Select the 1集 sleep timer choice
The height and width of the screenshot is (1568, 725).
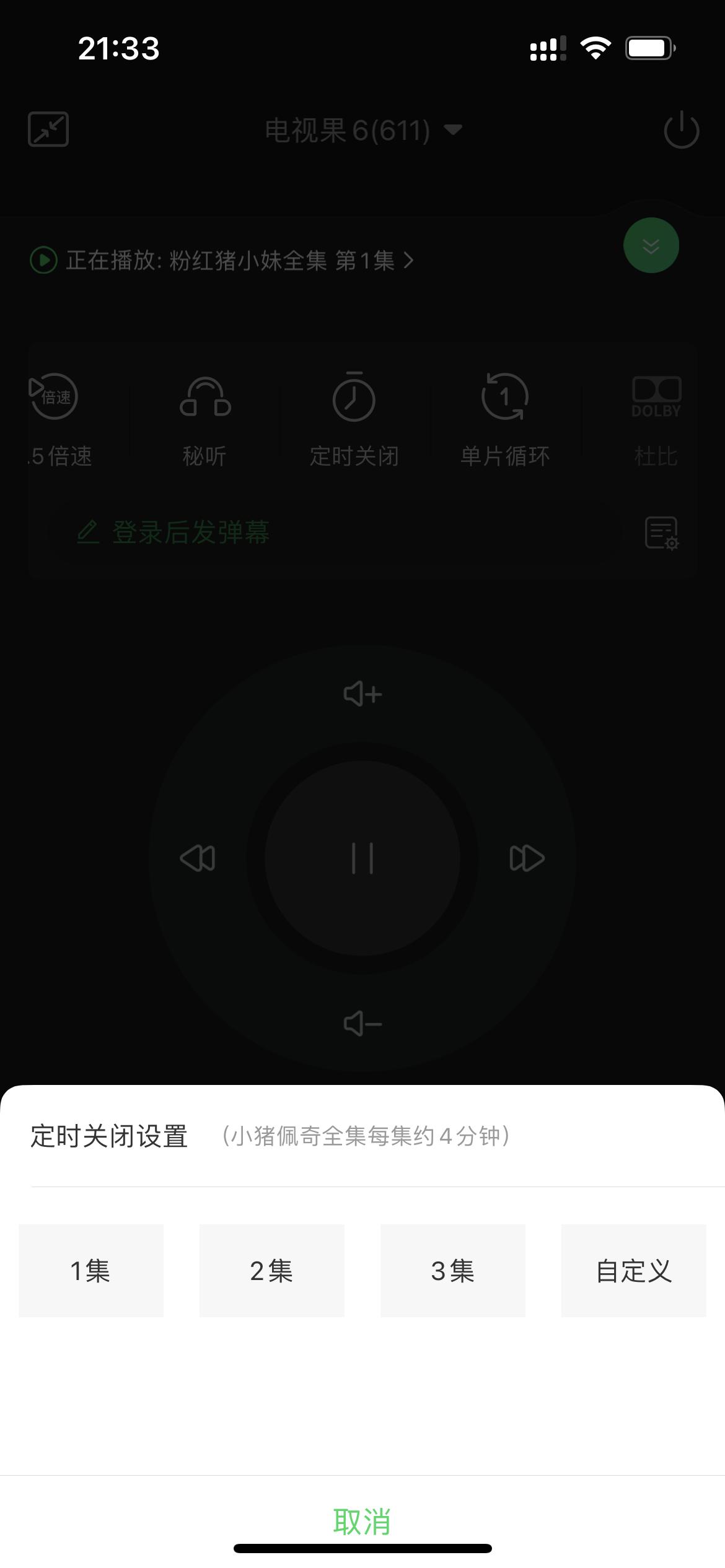[90, 1271]
